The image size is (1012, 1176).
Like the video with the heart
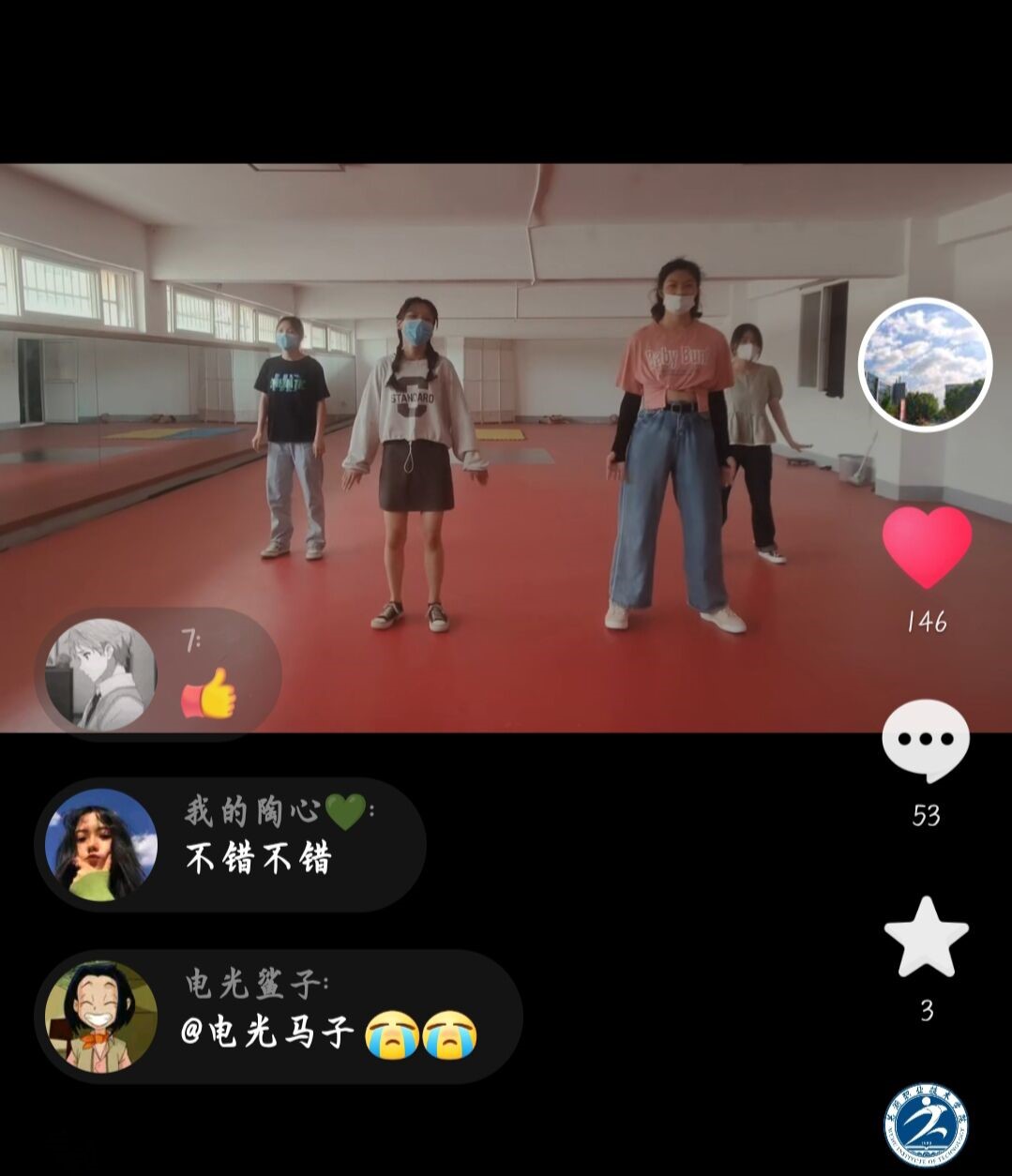927,547
